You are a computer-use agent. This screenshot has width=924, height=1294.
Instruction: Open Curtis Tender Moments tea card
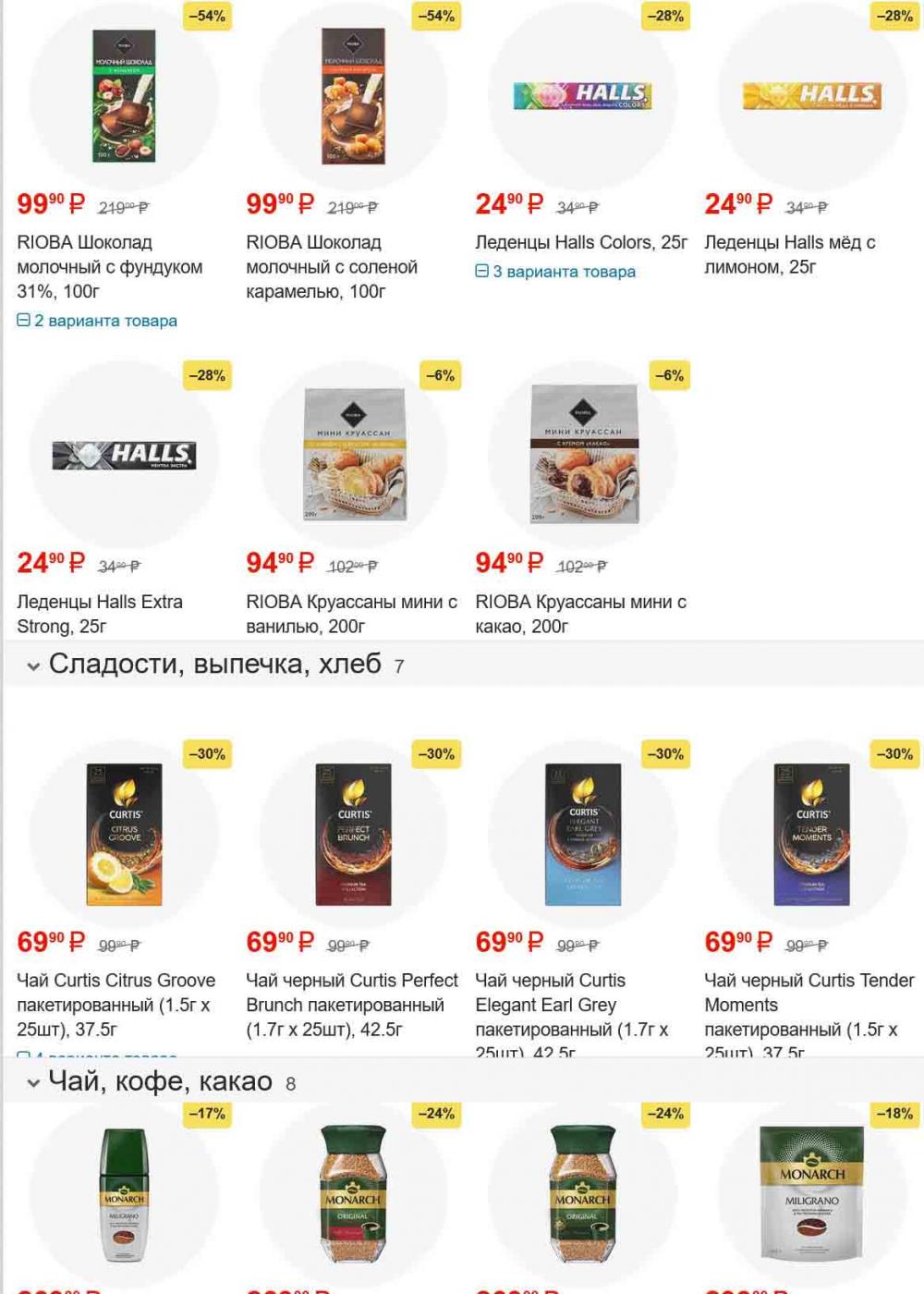[811, 835]
